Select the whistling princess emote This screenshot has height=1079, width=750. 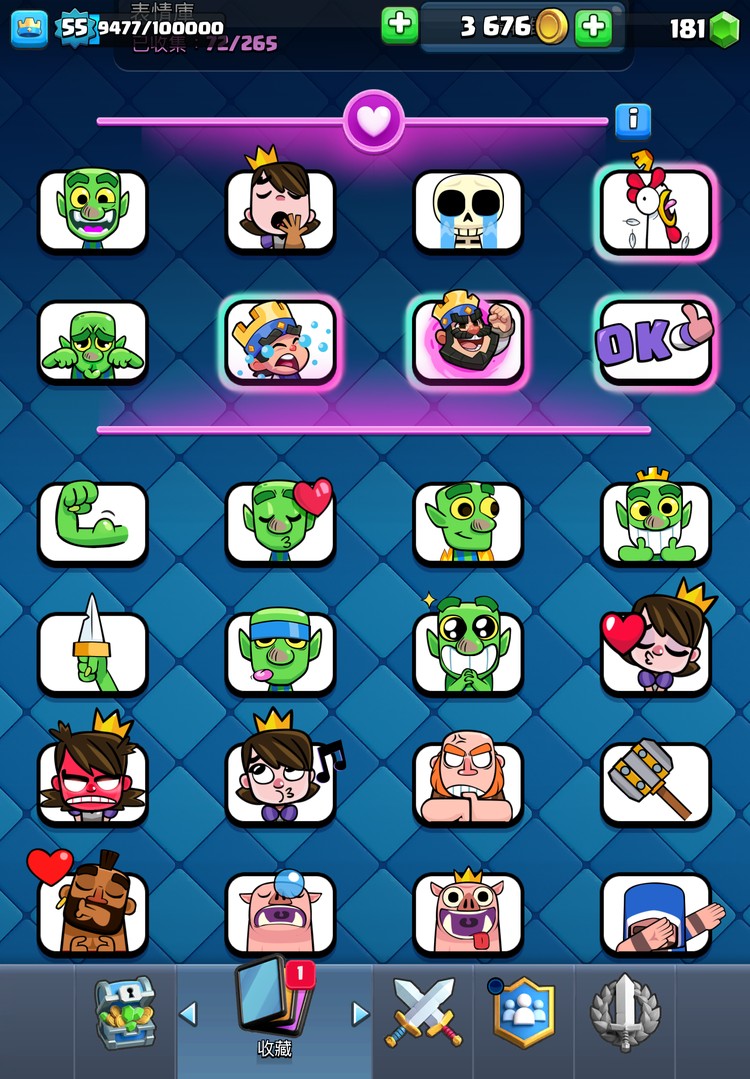click(280, 782)
